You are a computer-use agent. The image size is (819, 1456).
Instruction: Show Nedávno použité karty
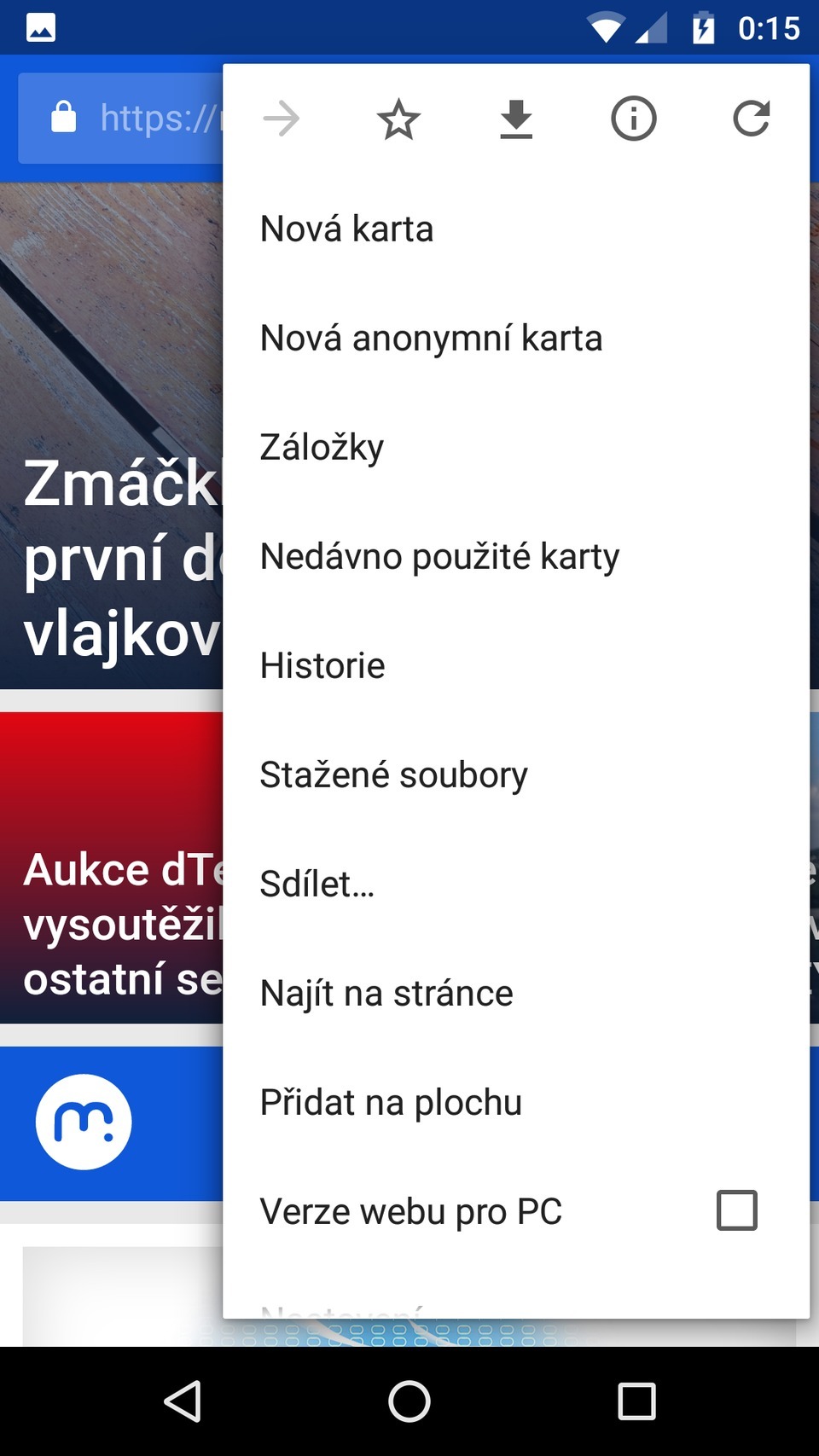[x=440, y=555]
